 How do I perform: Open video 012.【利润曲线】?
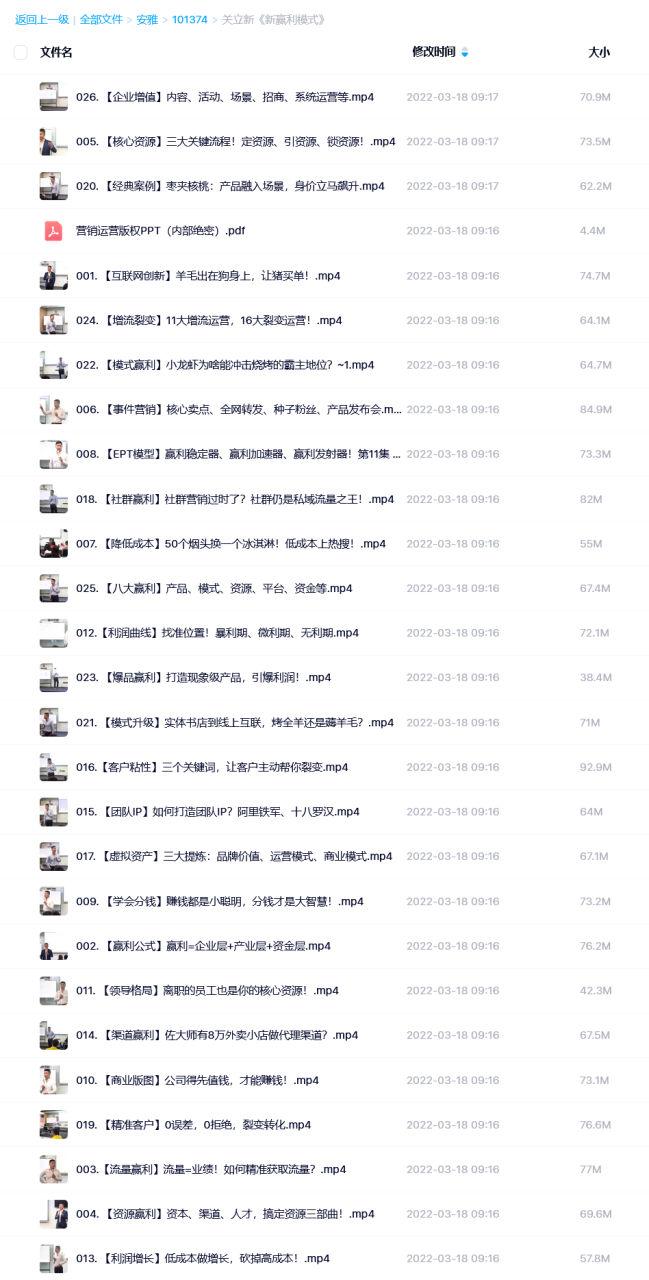coord(217,633)
